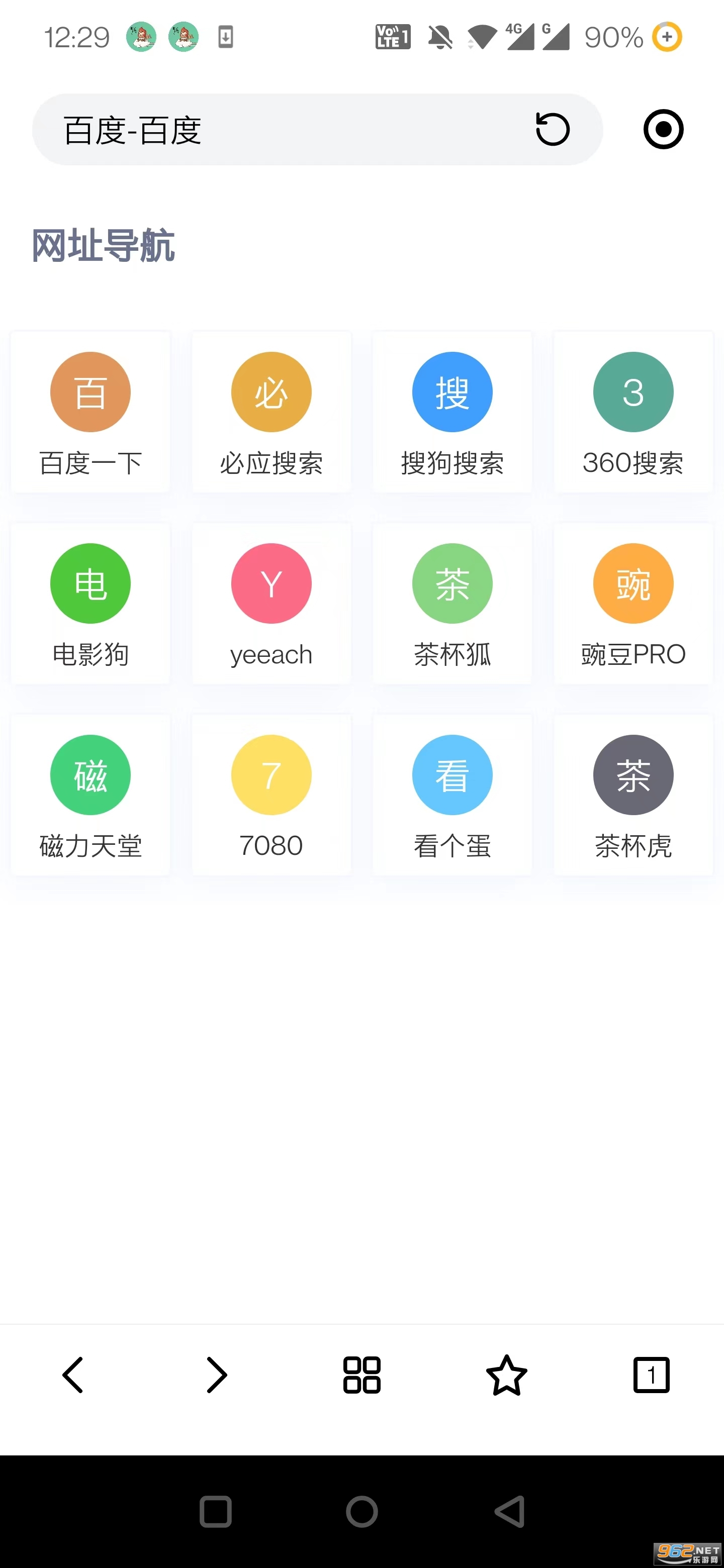Open the 7080 shortcut
Viewport: 724px width, 1568px height.
pos(271,795)
